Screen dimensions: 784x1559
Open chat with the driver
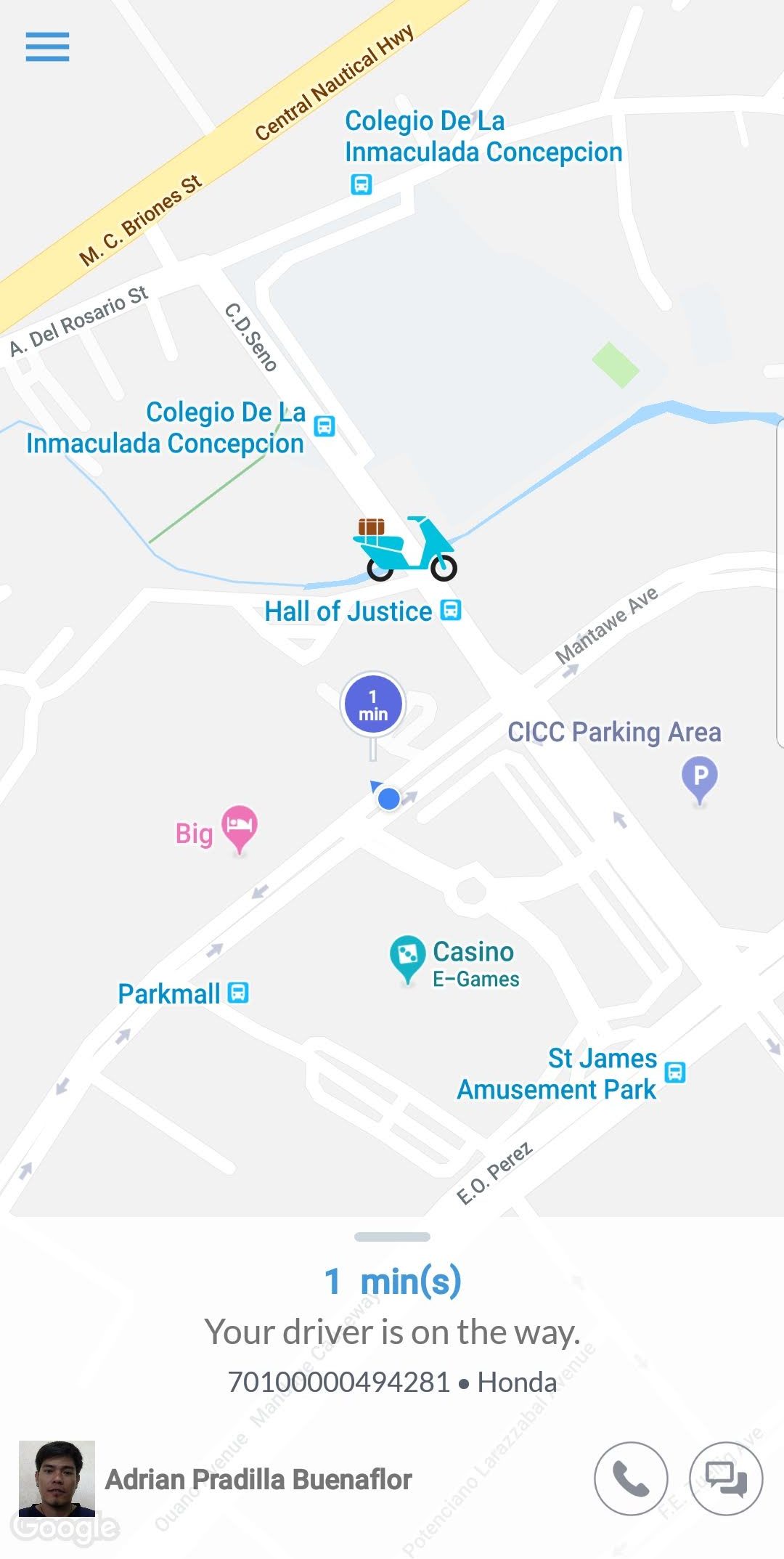[725, 1478]
